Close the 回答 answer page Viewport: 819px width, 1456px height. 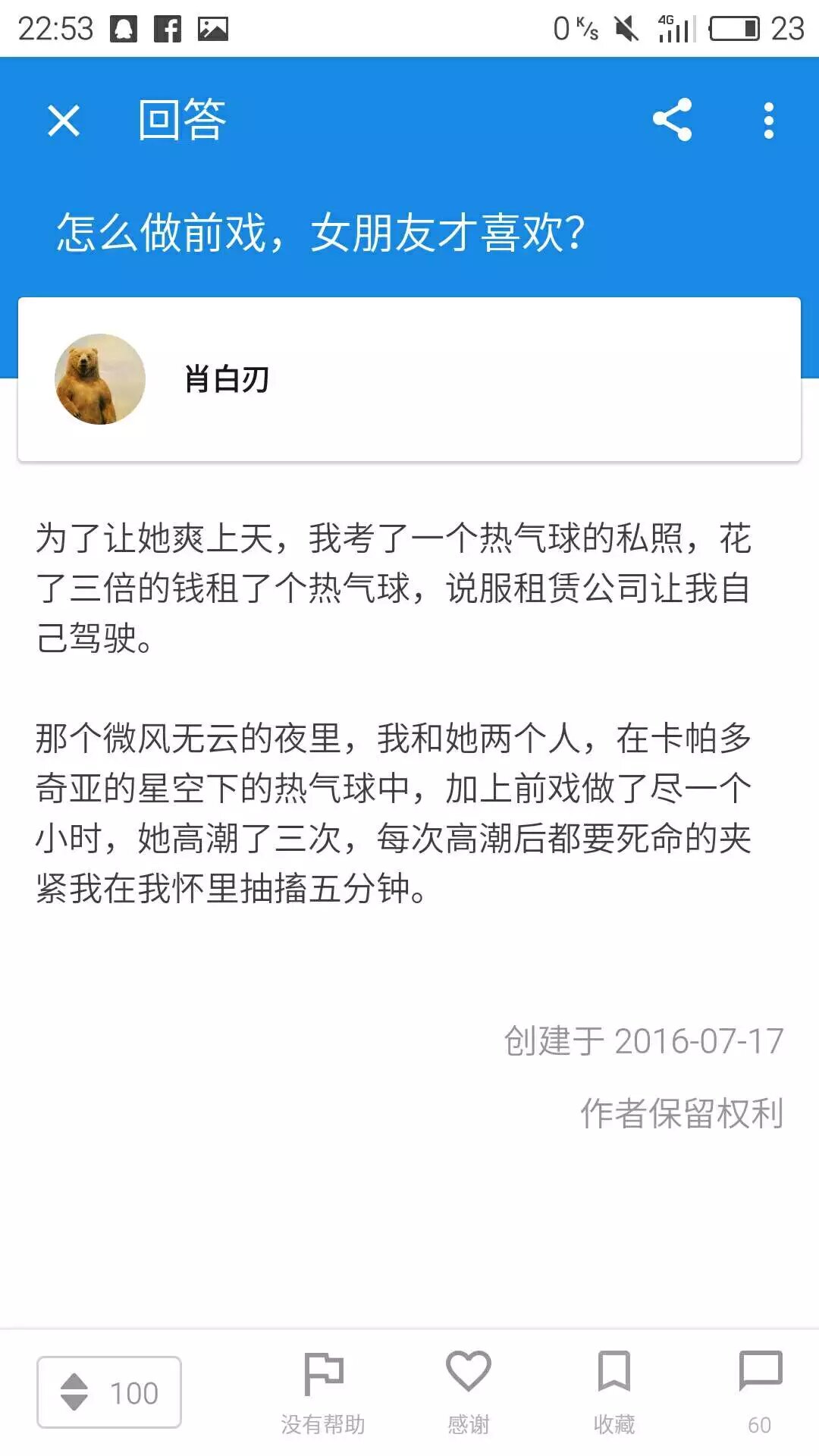(64, 120)
